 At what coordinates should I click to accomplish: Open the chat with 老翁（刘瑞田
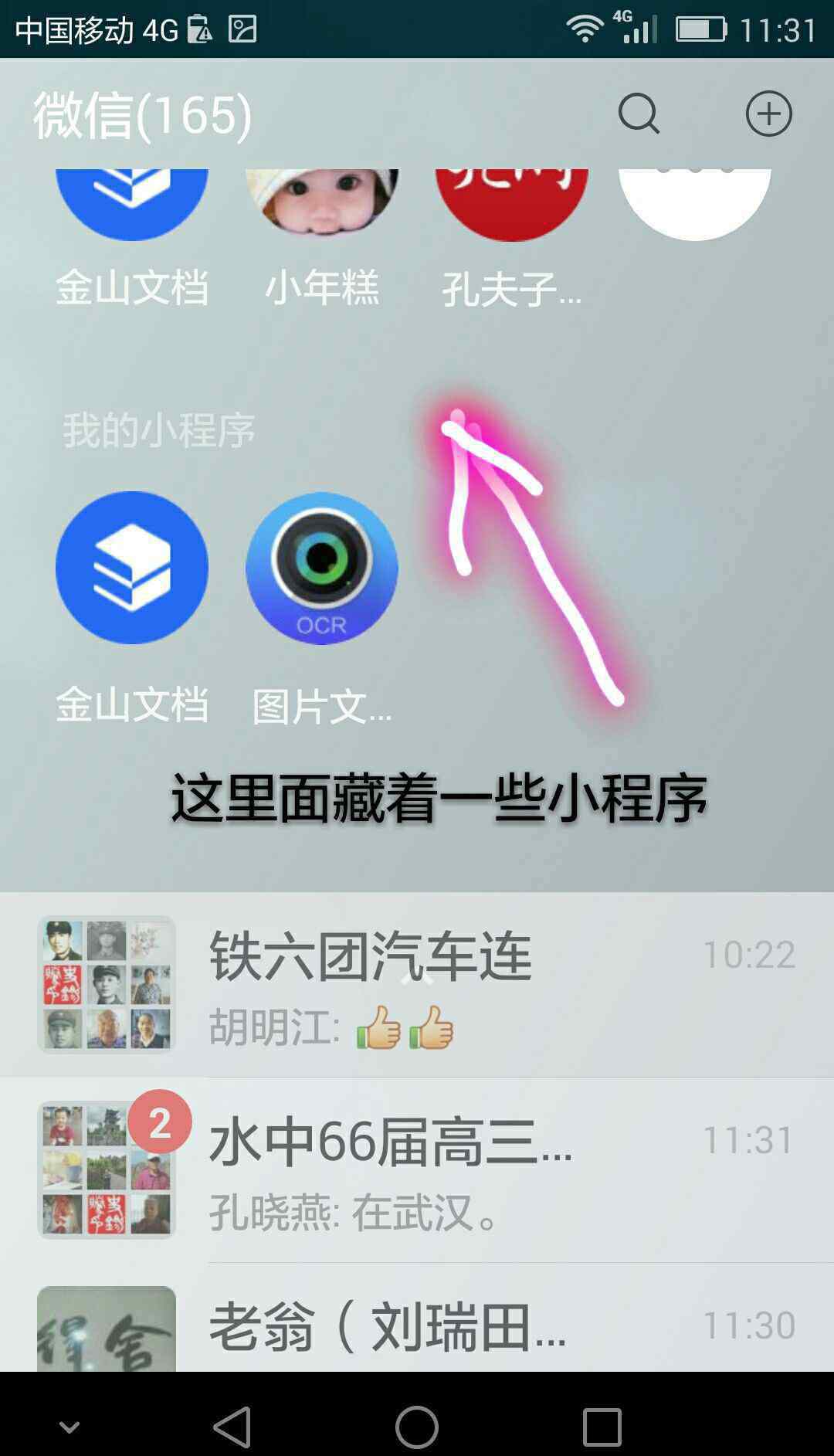(417, 1325)
